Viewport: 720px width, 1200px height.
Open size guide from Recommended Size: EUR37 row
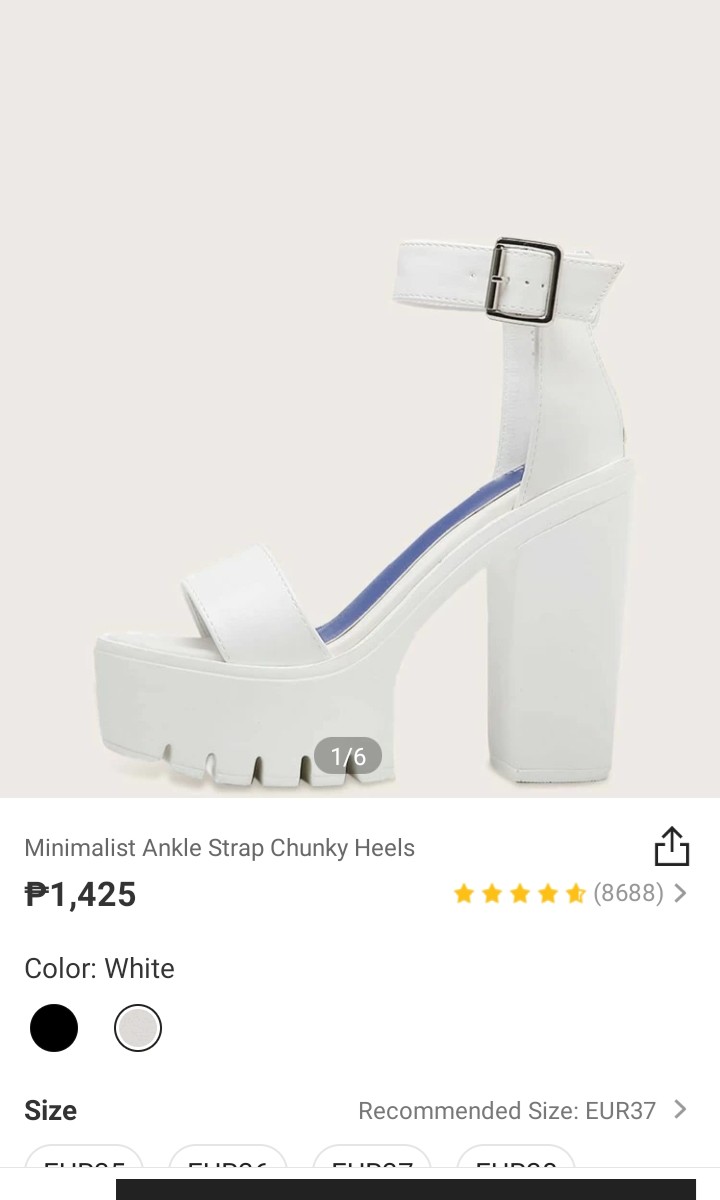point(507,1110)
